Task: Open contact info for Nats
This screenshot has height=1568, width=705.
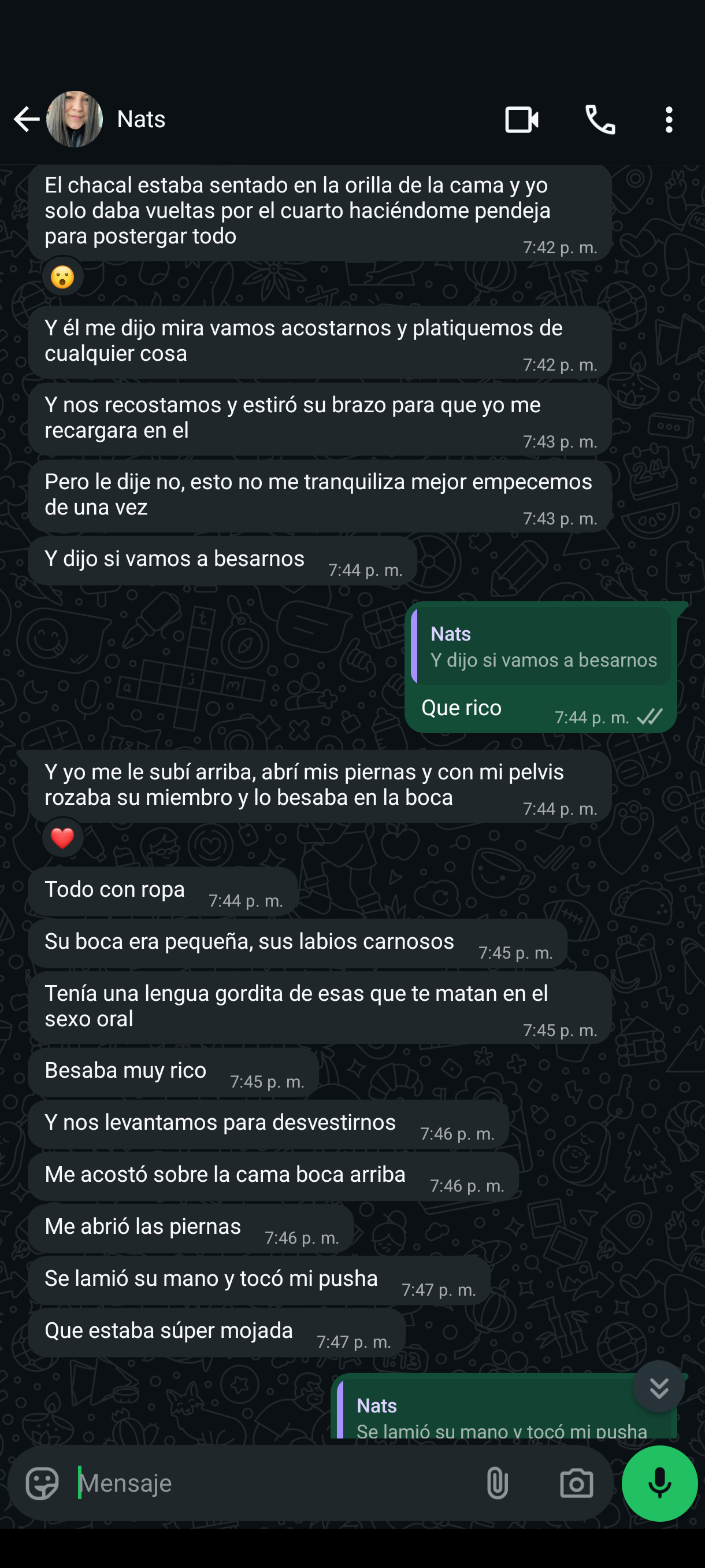Action: (141, 119)
